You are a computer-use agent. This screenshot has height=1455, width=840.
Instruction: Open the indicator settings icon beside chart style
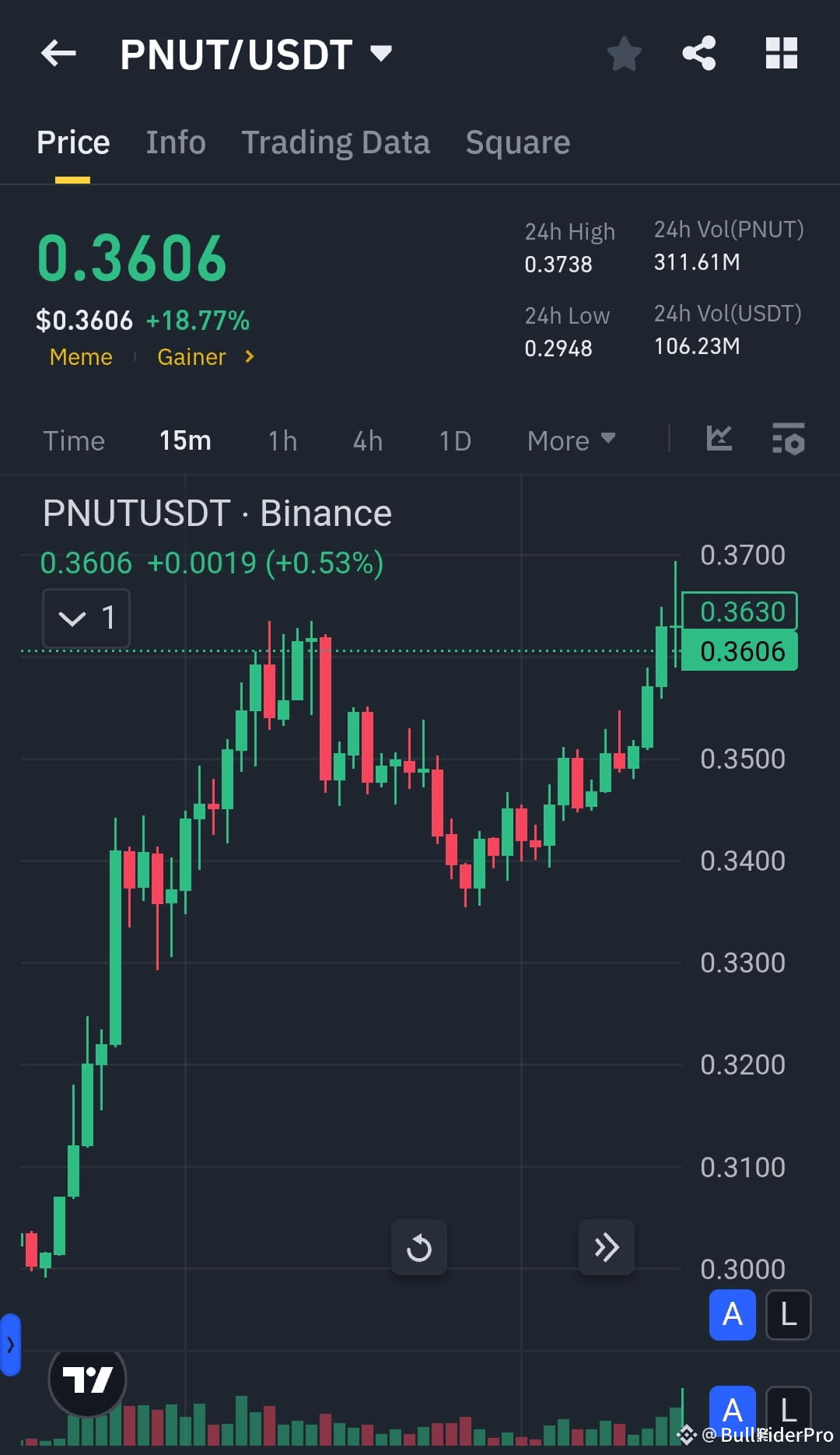coord(787,440)
